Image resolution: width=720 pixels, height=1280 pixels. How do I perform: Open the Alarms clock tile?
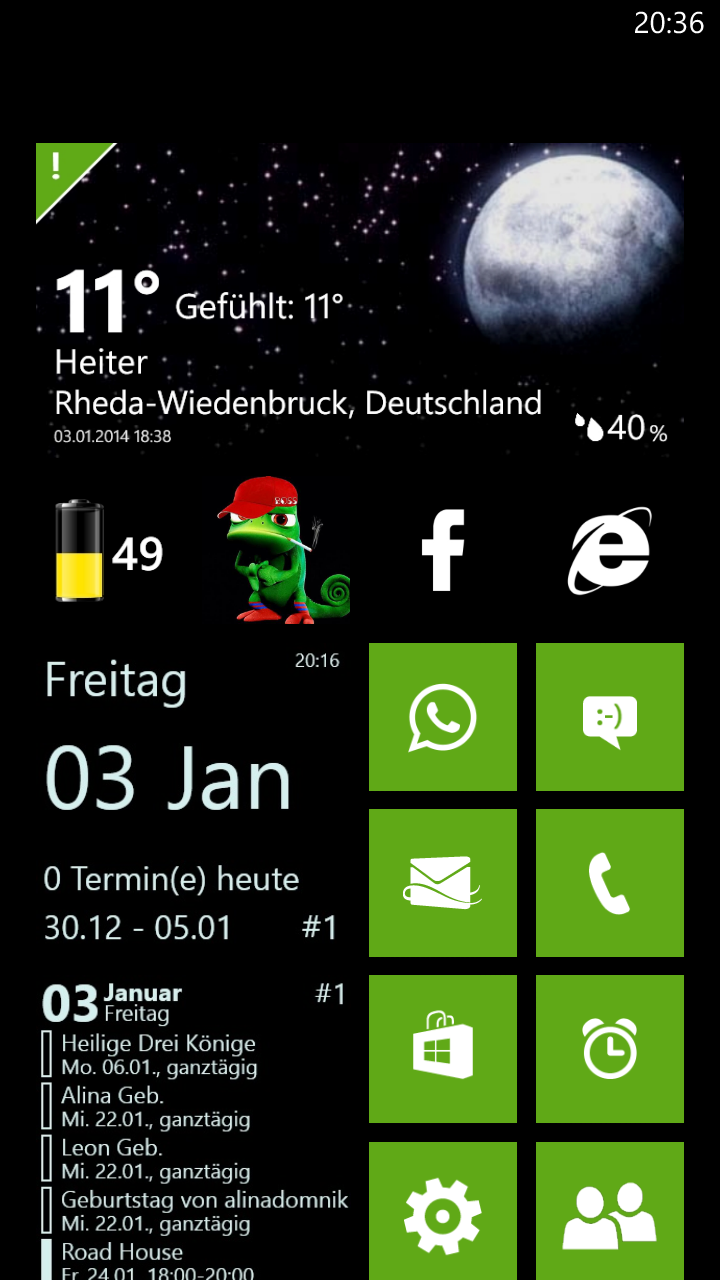click(x=610, y=1049)
